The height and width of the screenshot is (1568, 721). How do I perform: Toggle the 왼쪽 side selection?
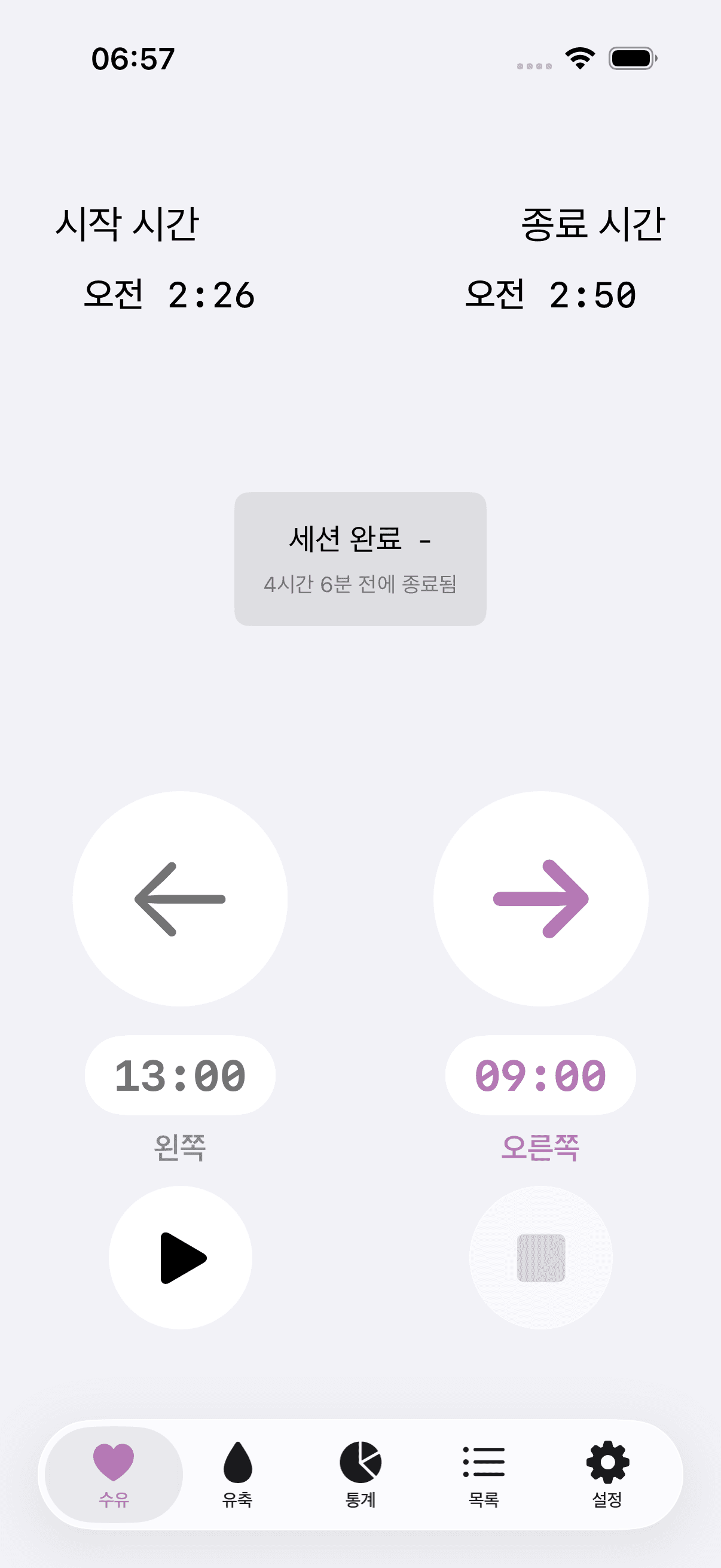(180, 1147)
